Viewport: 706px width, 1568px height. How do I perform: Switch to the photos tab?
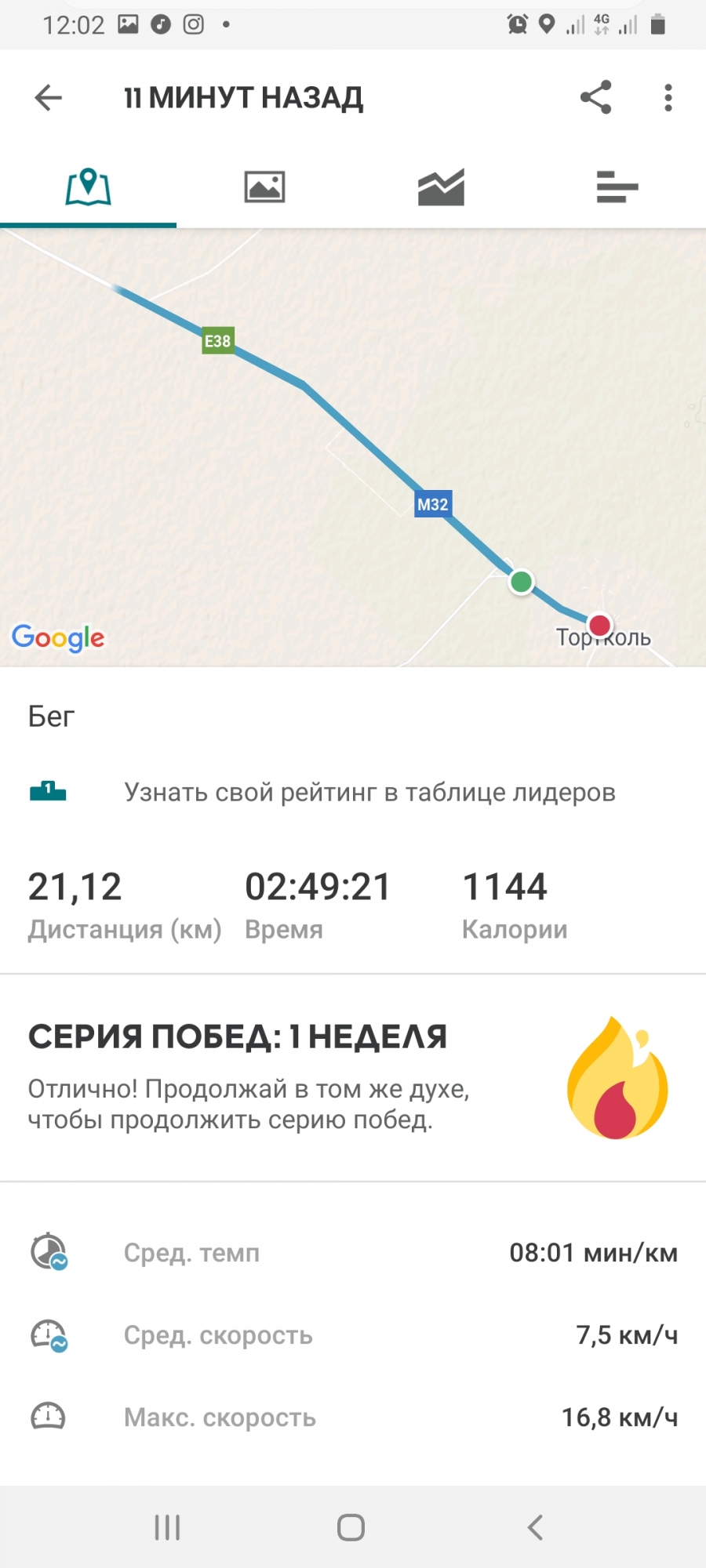click(264, 188)
